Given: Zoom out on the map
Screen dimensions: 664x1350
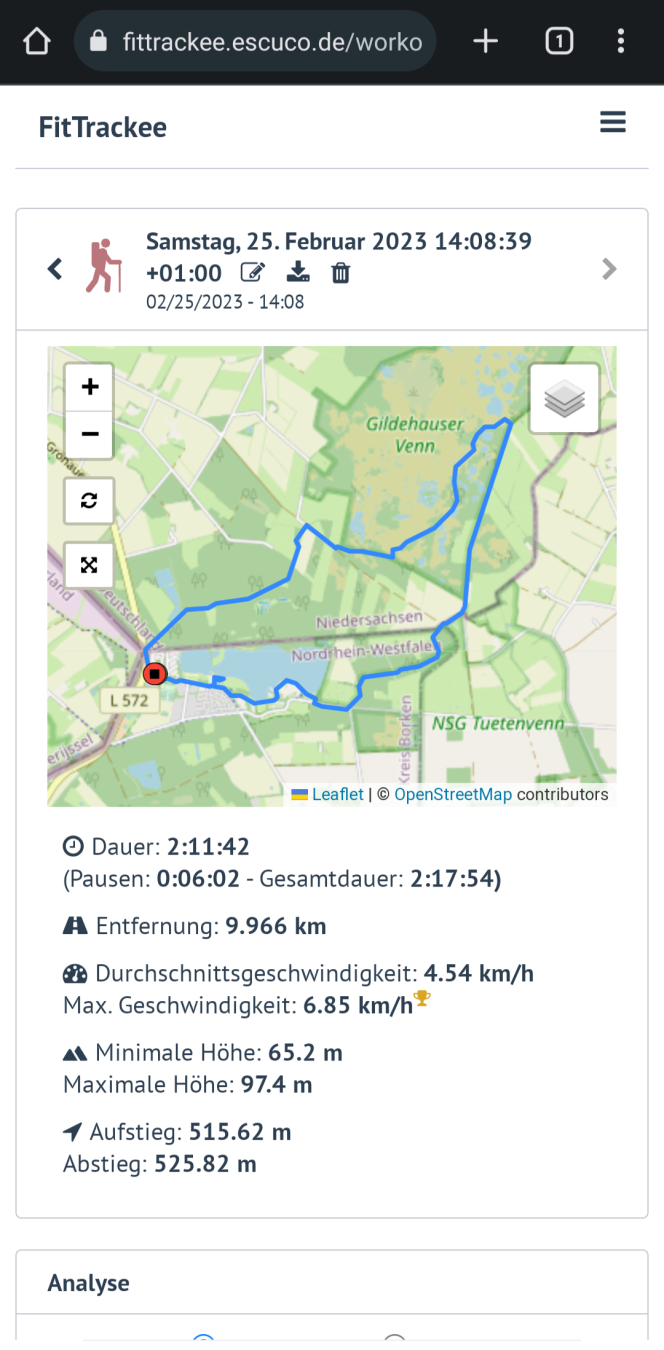Looking at the screenshot, I should (89, 434).
